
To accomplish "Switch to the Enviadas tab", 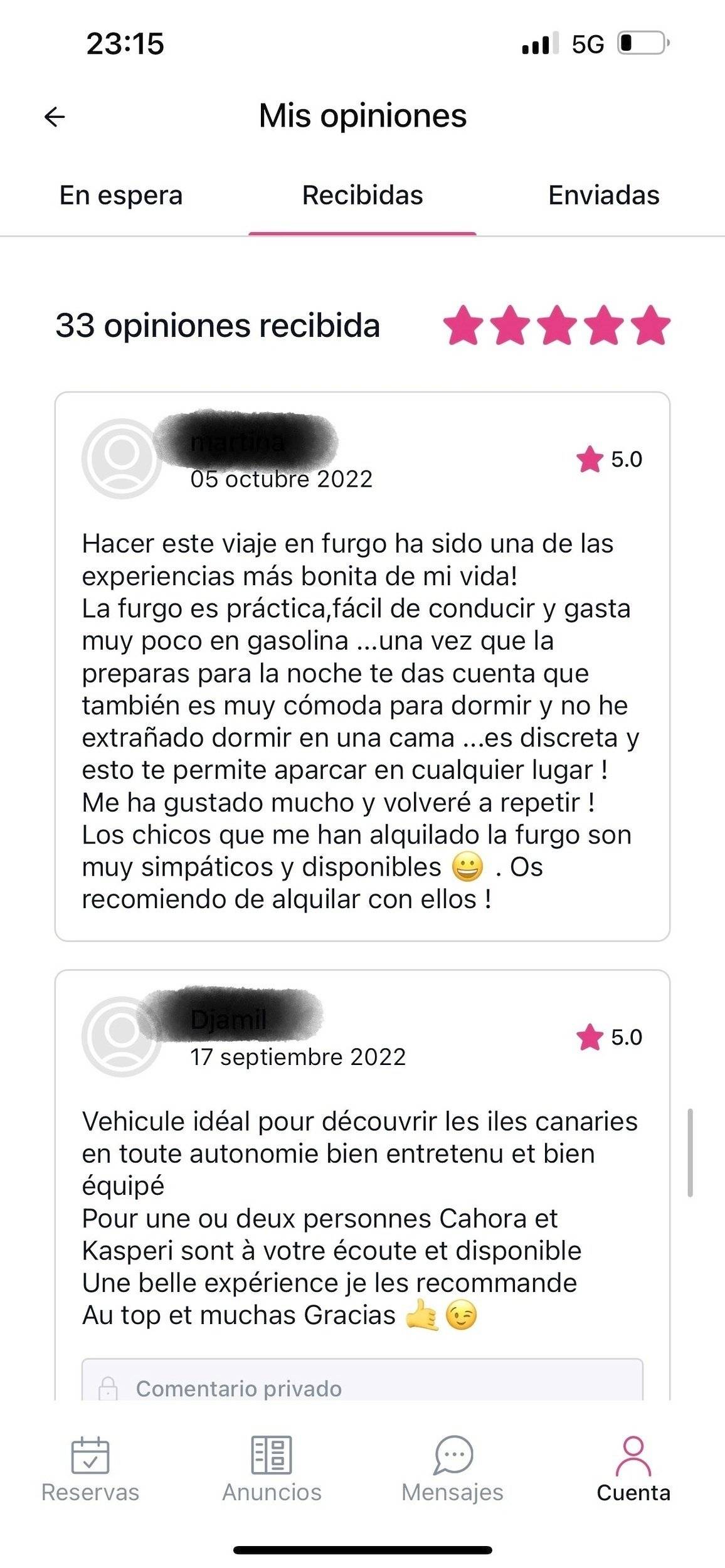I will (x=604, y=196).
